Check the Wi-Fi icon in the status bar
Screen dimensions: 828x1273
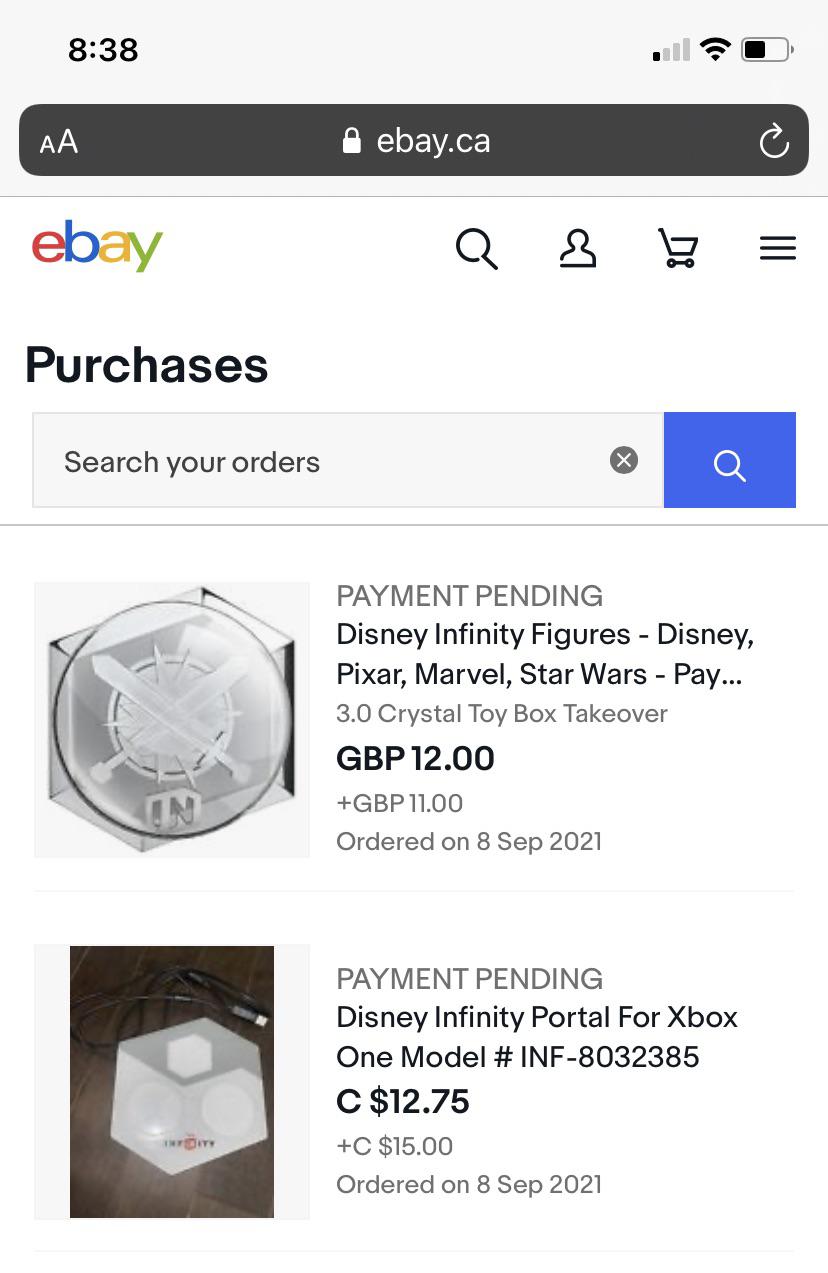point(715,49)
